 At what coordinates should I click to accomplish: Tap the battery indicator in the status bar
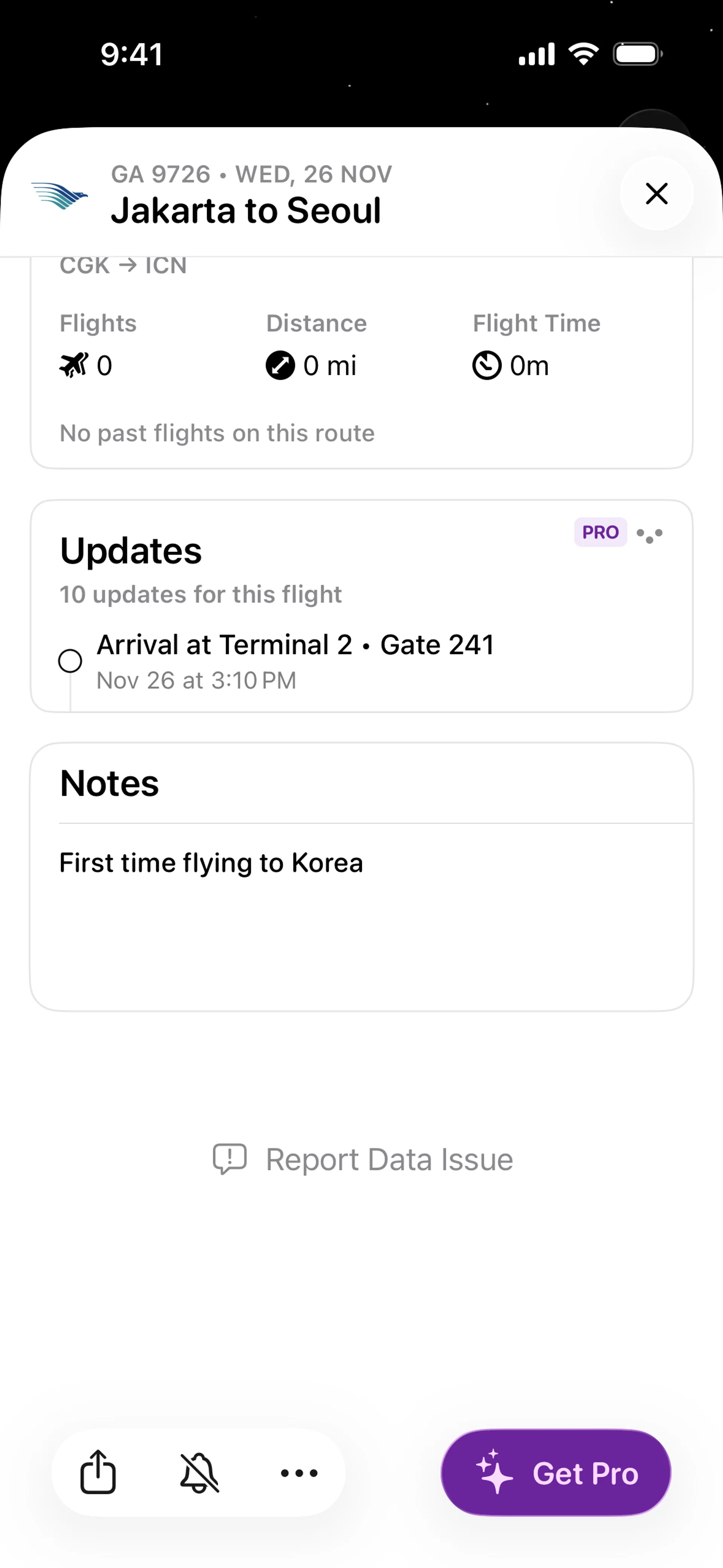(635, 53)
